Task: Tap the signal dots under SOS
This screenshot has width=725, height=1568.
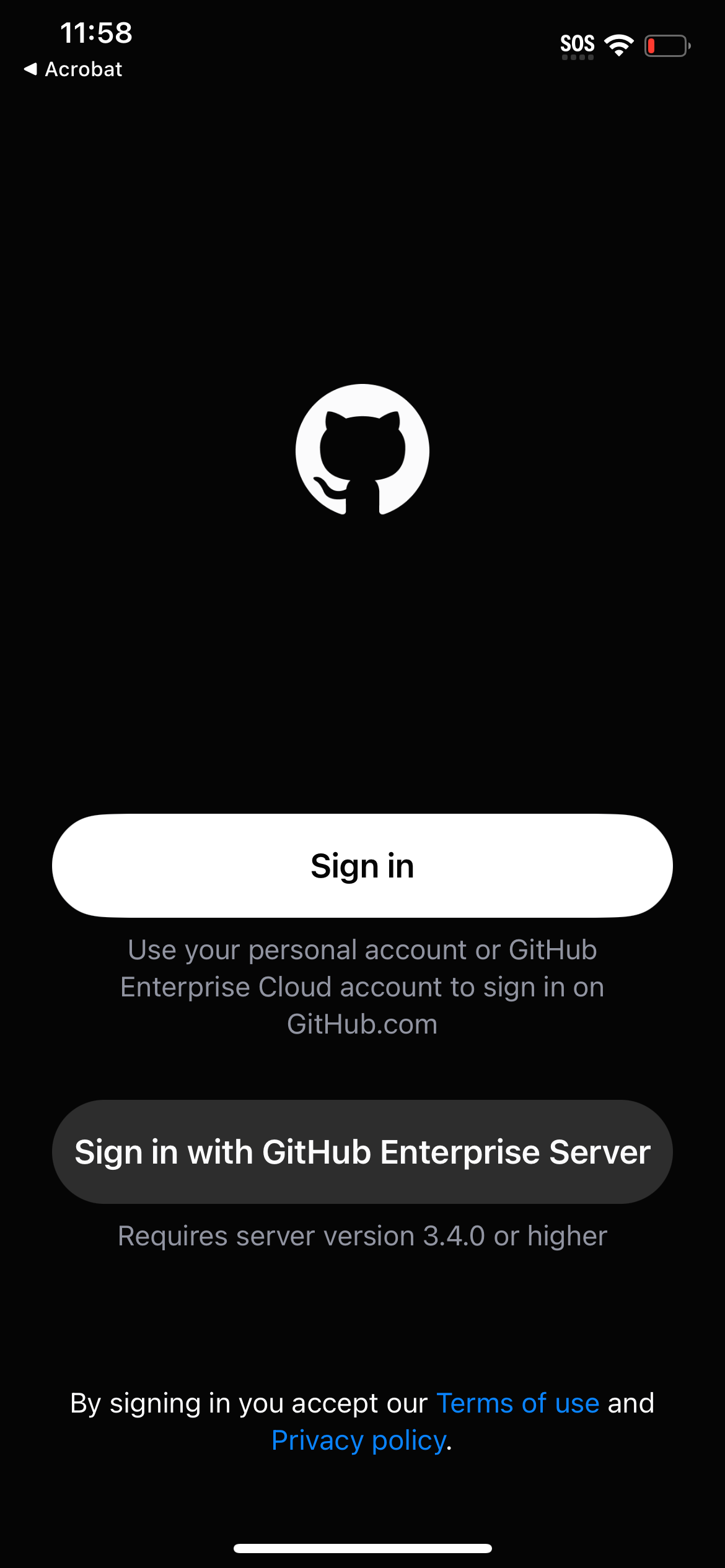Action: click(578, 57)
